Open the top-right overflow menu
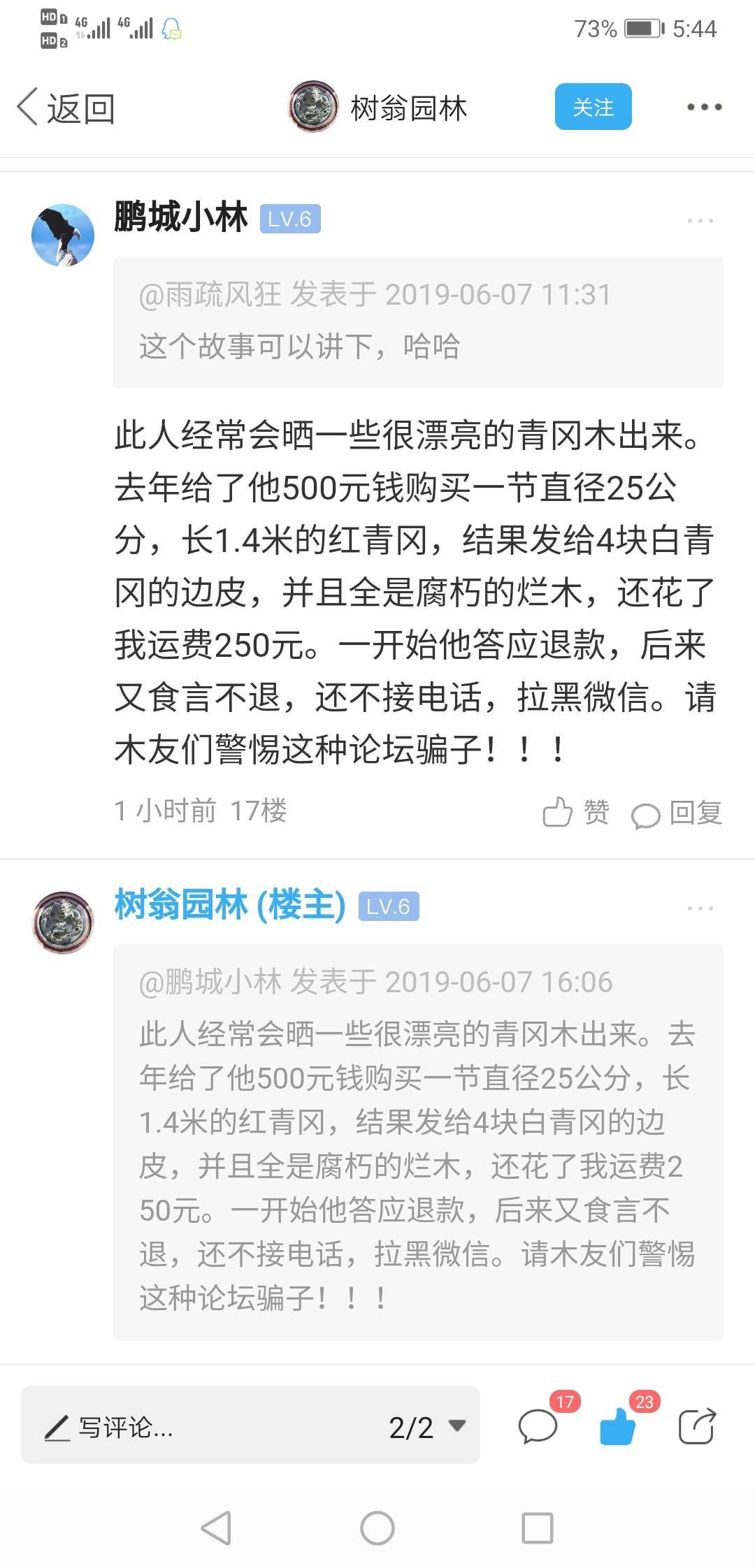 point(703,107)
